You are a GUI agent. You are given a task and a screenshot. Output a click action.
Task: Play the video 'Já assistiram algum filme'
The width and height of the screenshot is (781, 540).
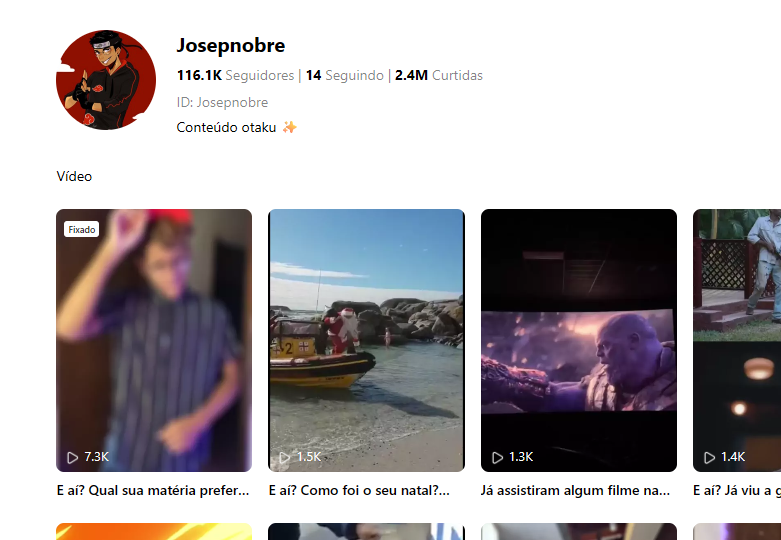[578, 340]
